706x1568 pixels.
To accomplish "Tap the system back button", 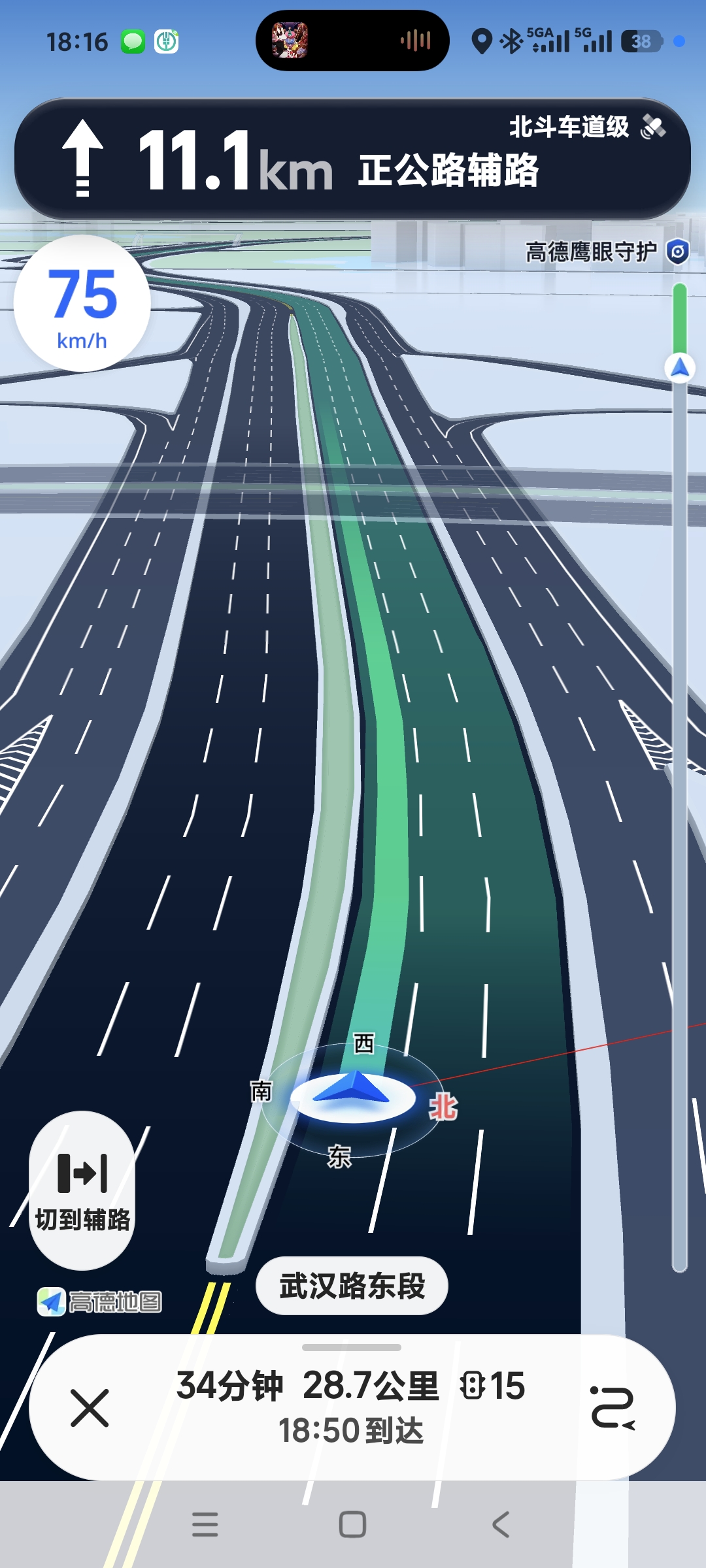I will pyautogui.click(x=500, y=1524).
